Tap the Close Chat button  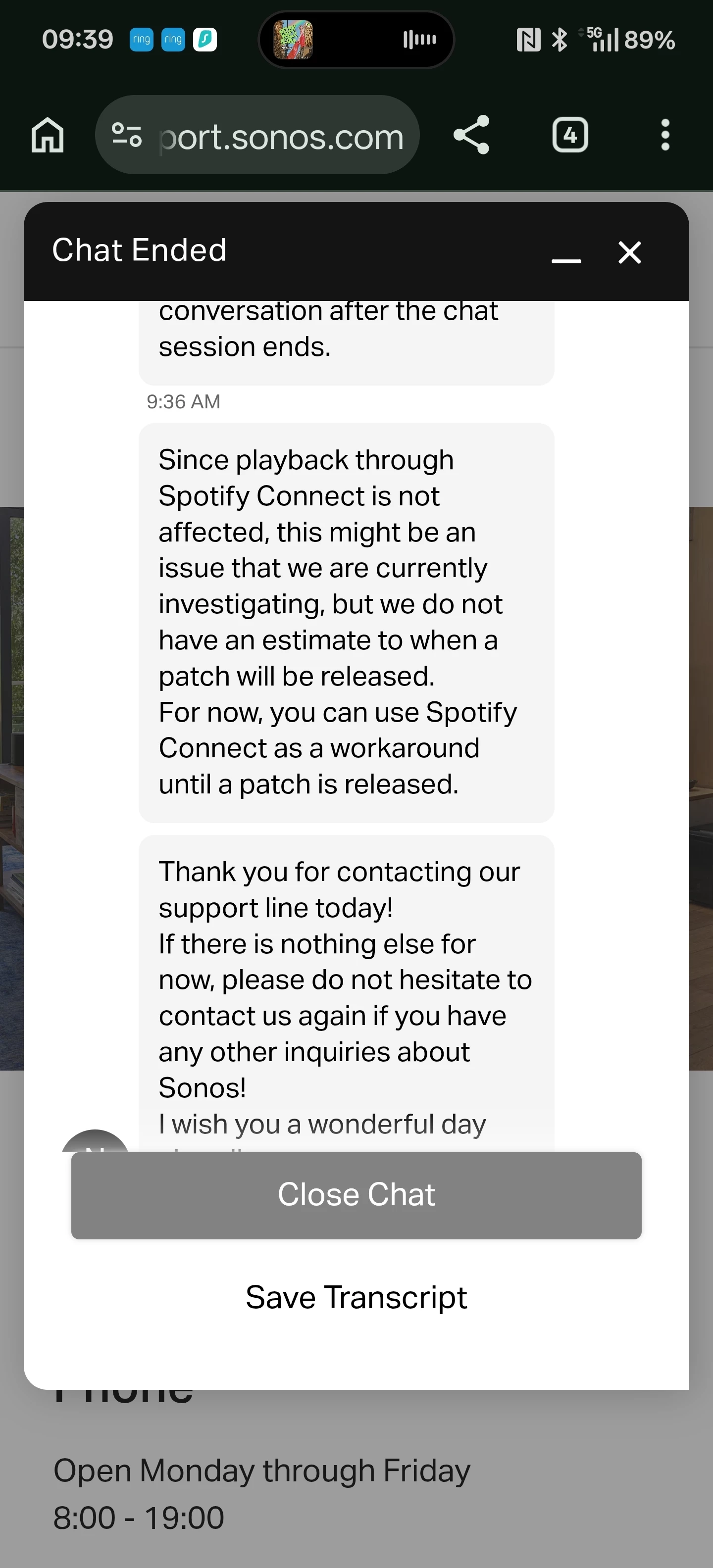tap(356, 1195)
